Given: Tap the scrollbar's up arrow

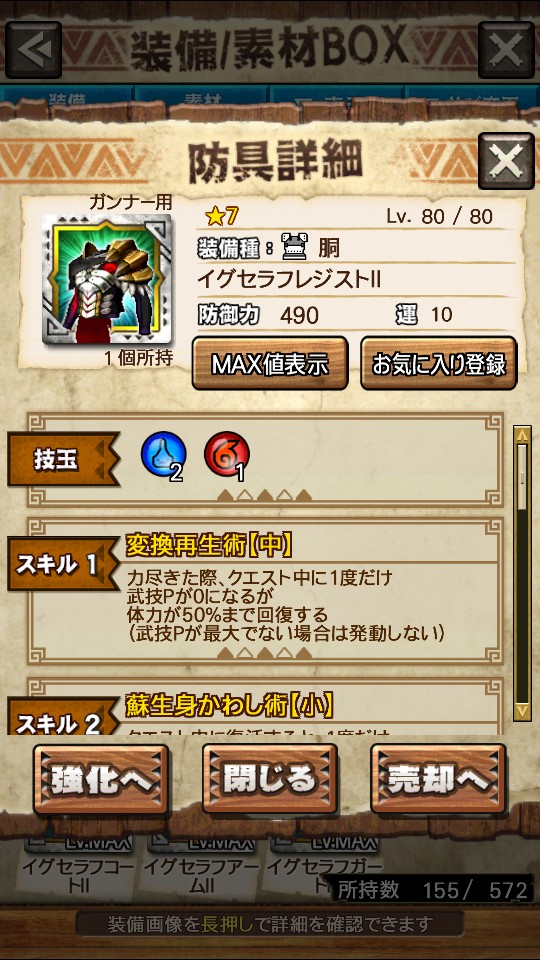Looking at the screenshot, I should click(522, 435).
